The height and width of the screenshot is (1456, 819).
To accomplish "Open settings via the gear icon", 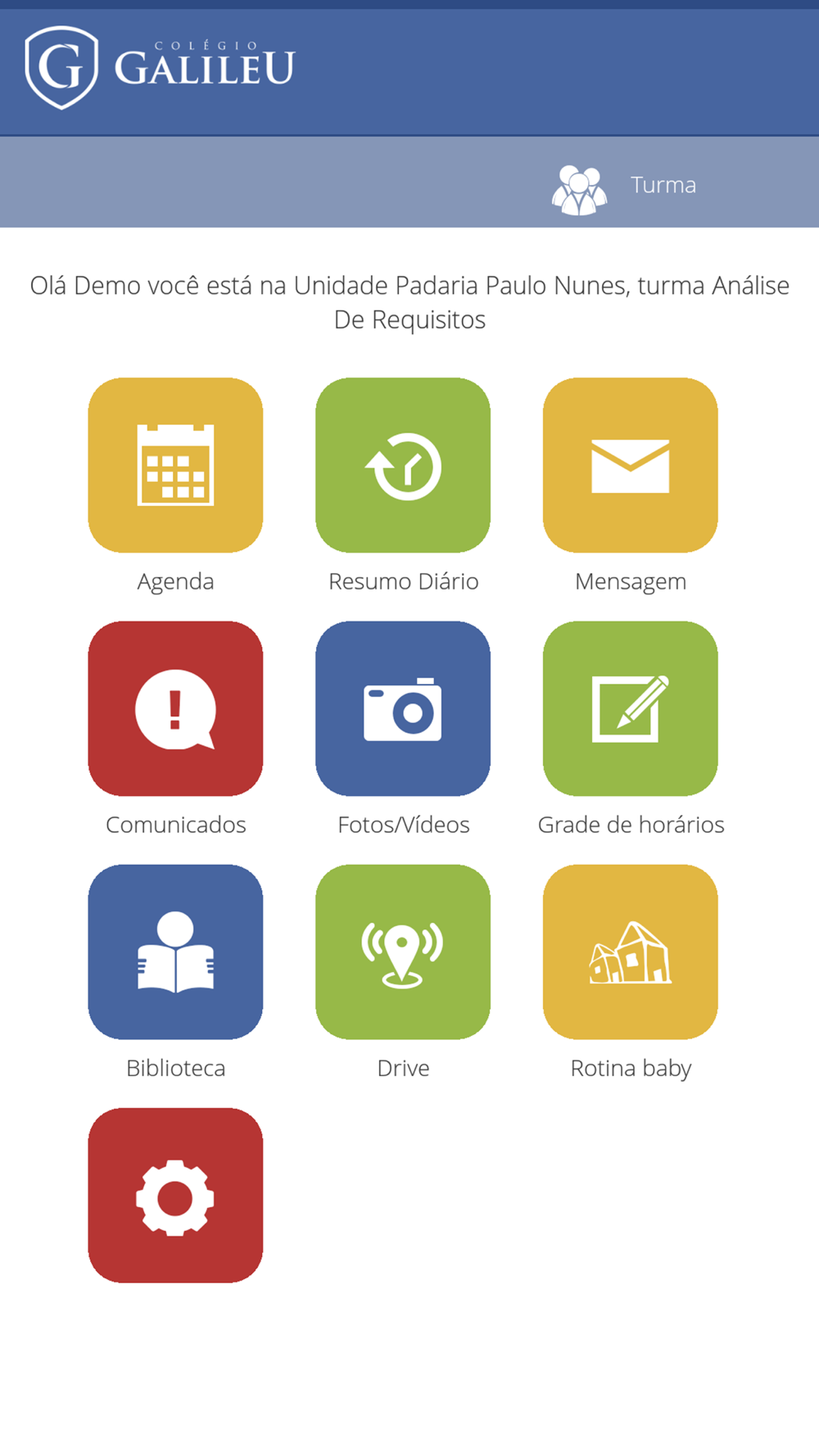I will (x=175, y=1195).
